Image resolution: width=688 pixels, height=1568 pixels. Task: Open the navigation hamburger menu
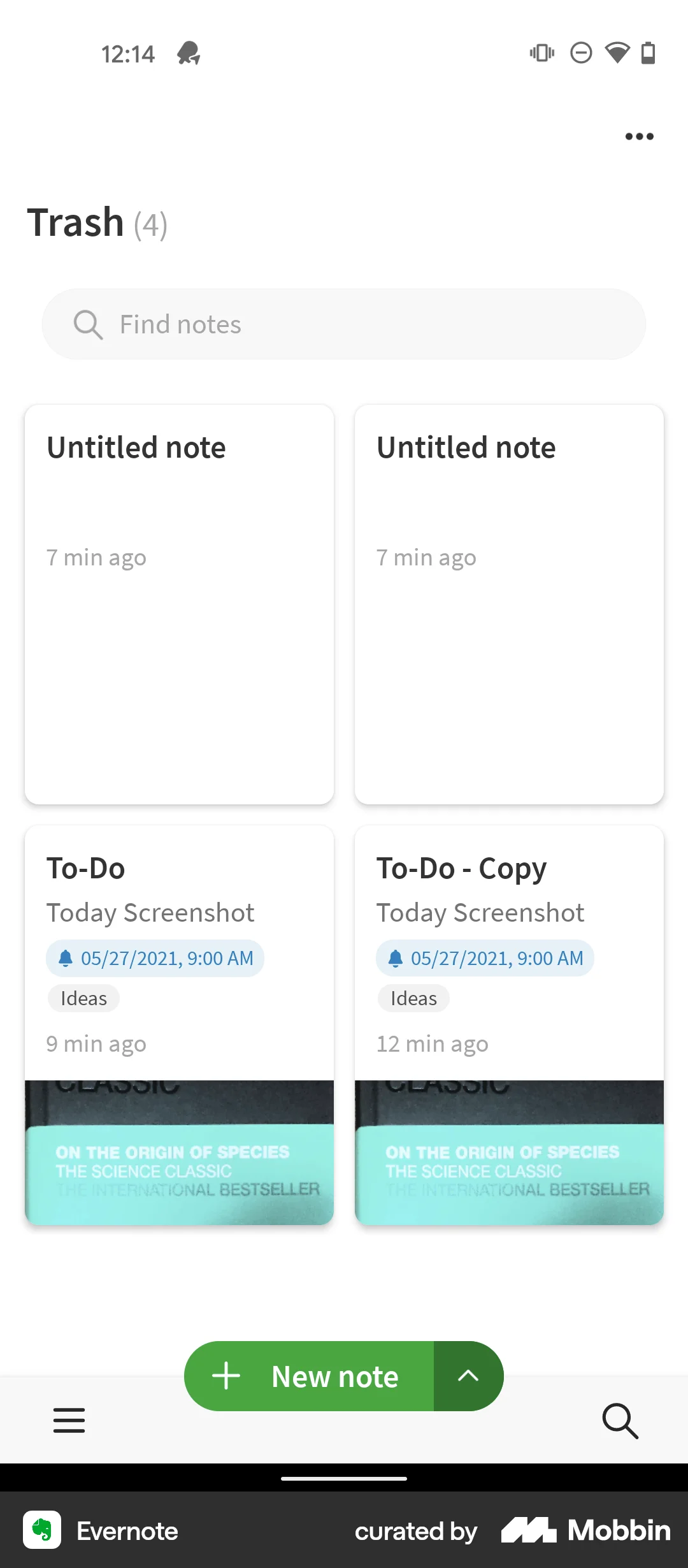click(x=69, y=1420)
